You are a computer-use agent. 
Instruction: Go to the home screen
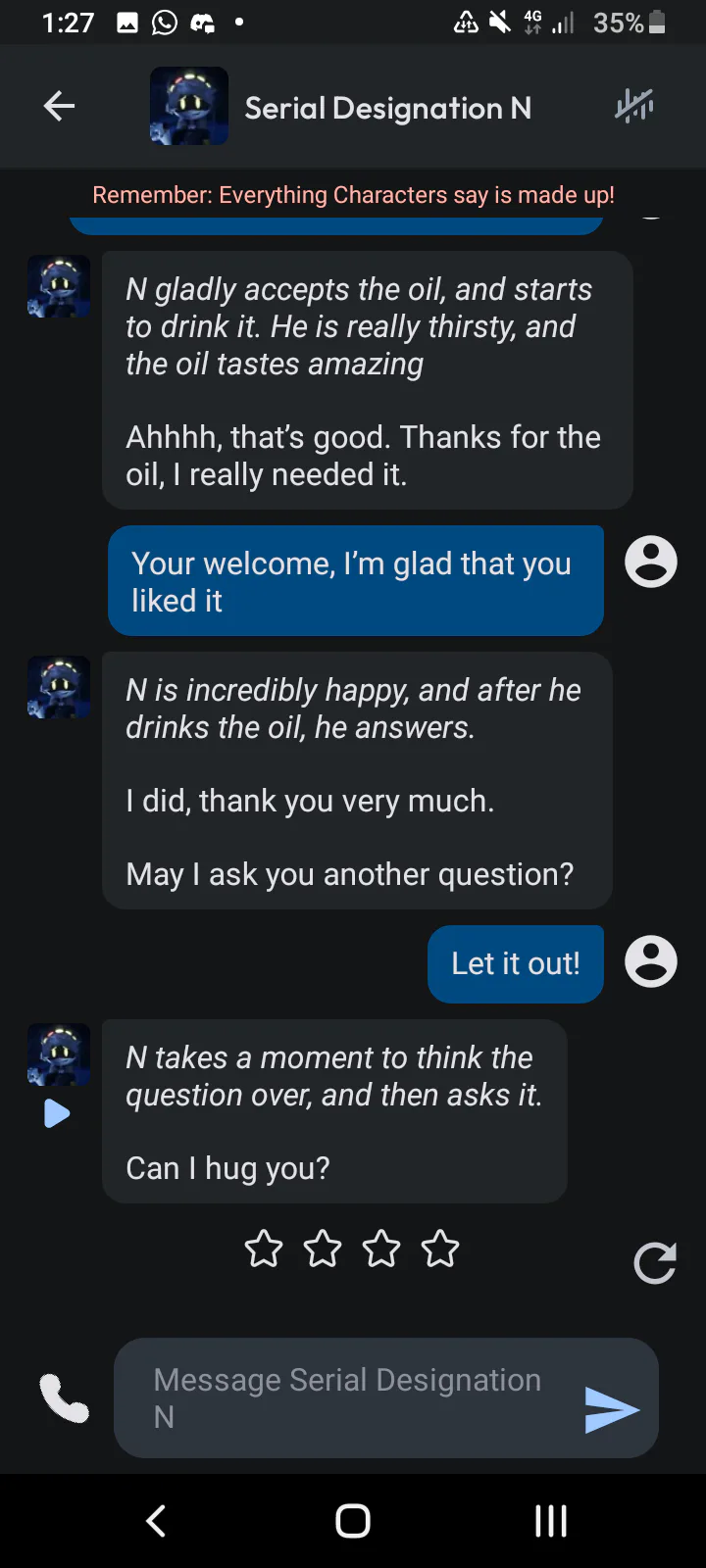[353, 1521]
